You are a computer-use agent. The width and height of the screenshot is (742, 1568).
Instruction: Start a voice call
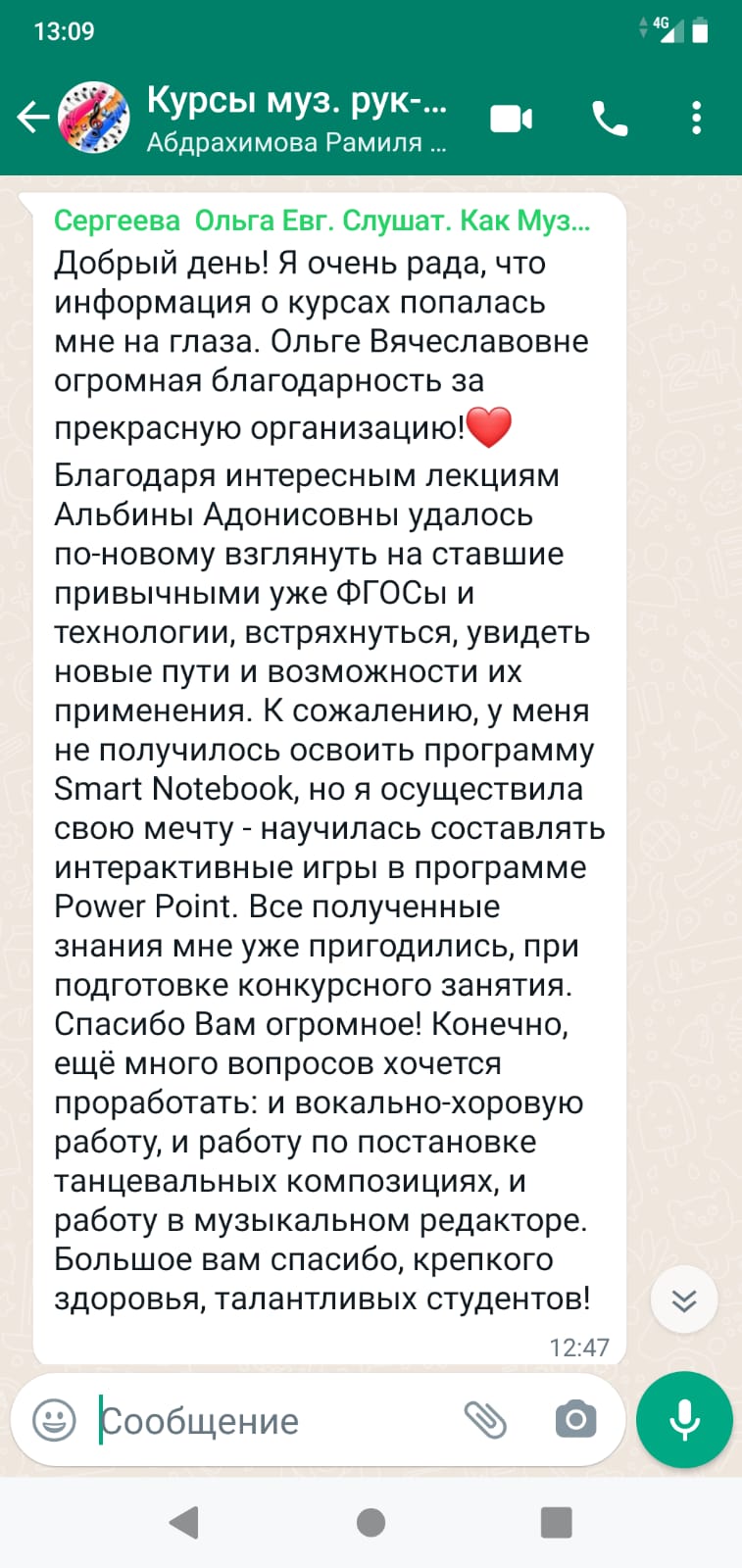click(609, 119)
